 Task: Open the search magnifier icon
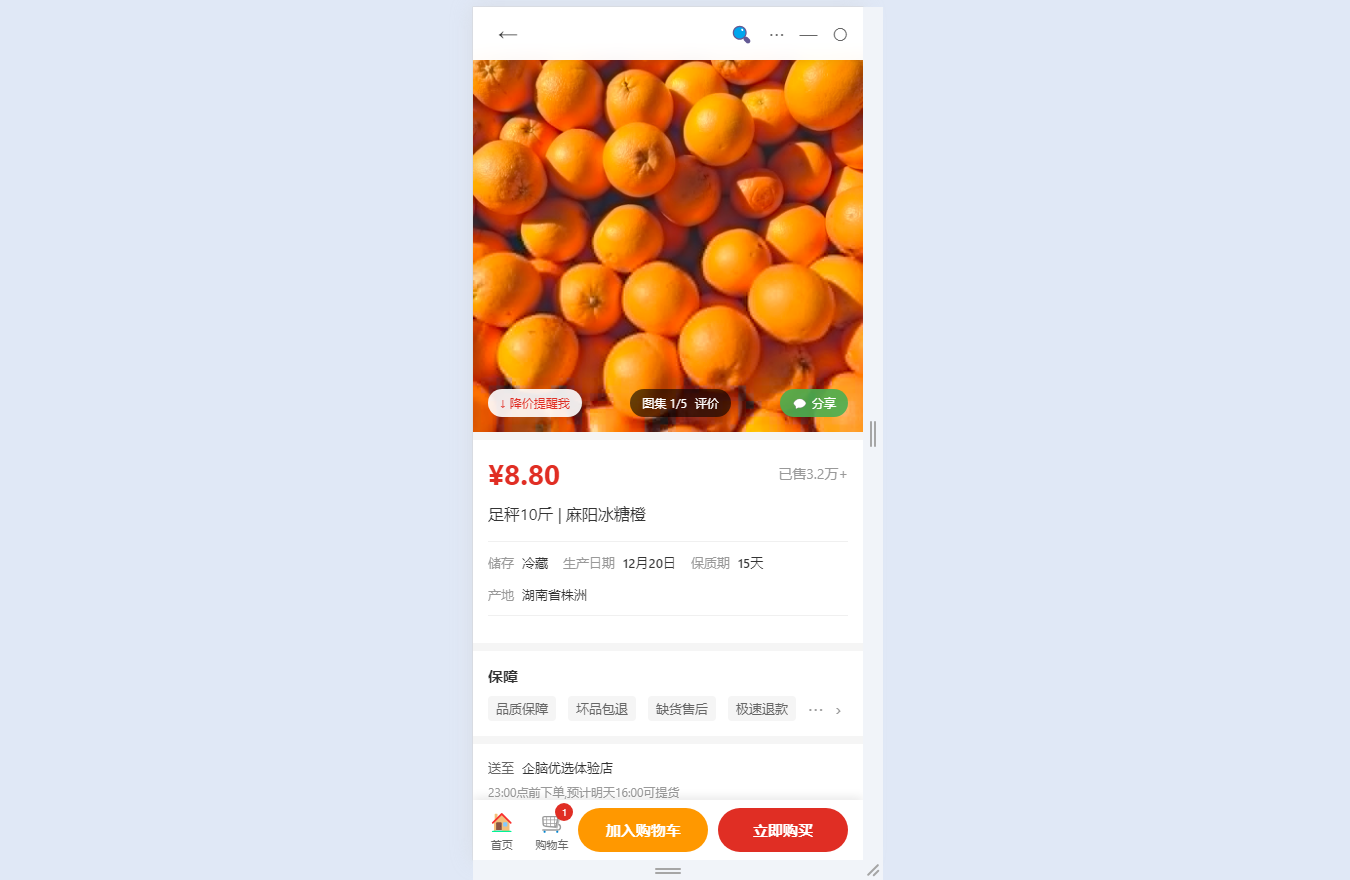741,35
